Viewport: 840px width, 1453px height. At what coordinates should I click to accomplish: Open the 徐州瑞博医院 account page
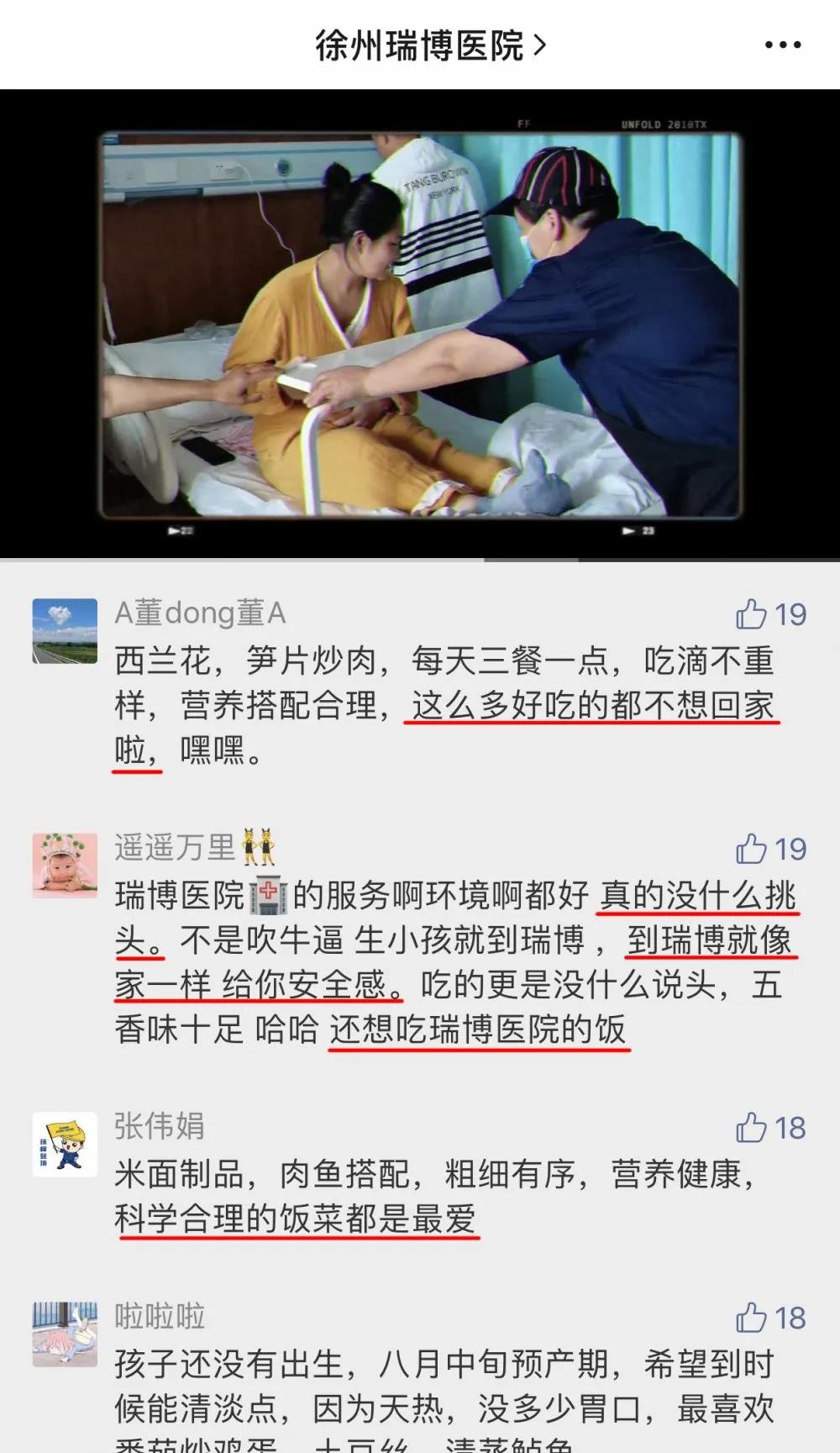point(430,45)
